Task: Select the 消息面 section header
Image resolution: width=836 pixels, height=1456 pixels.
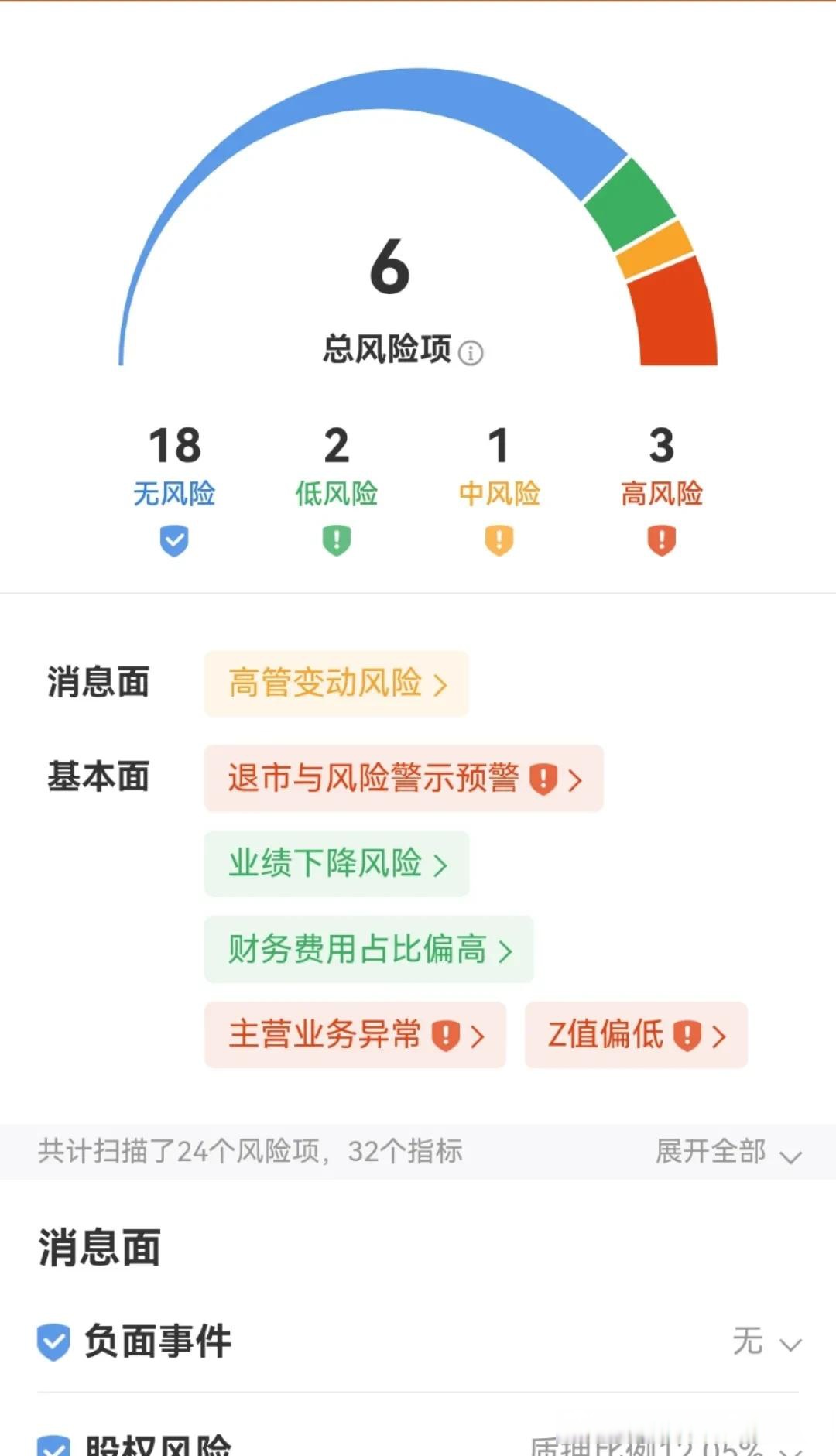Action: 98,683
